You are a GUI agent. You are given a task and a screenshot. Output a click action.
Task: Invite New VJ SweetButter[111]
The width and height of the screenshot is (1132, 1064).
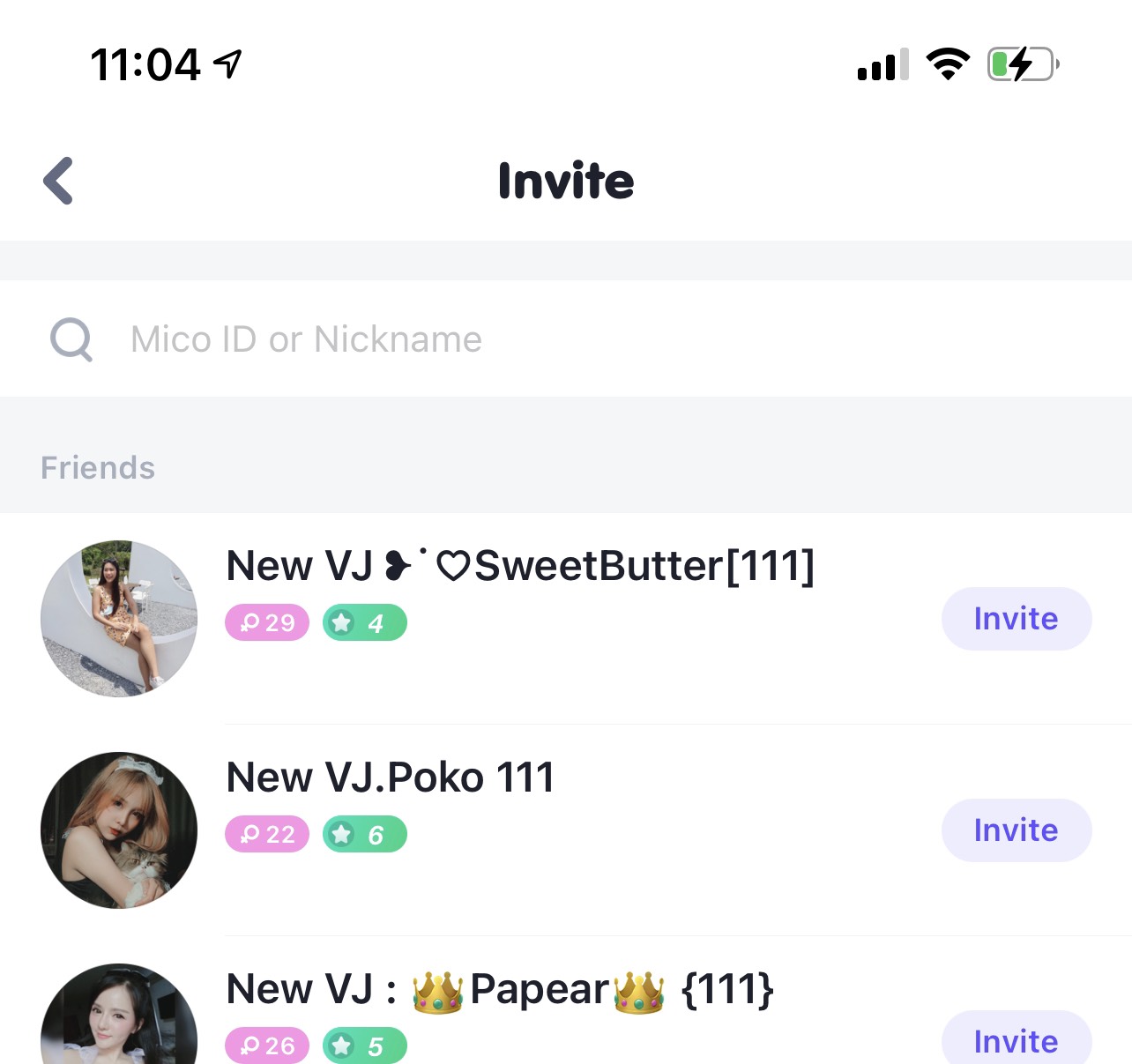click(x=1016, y=619)
